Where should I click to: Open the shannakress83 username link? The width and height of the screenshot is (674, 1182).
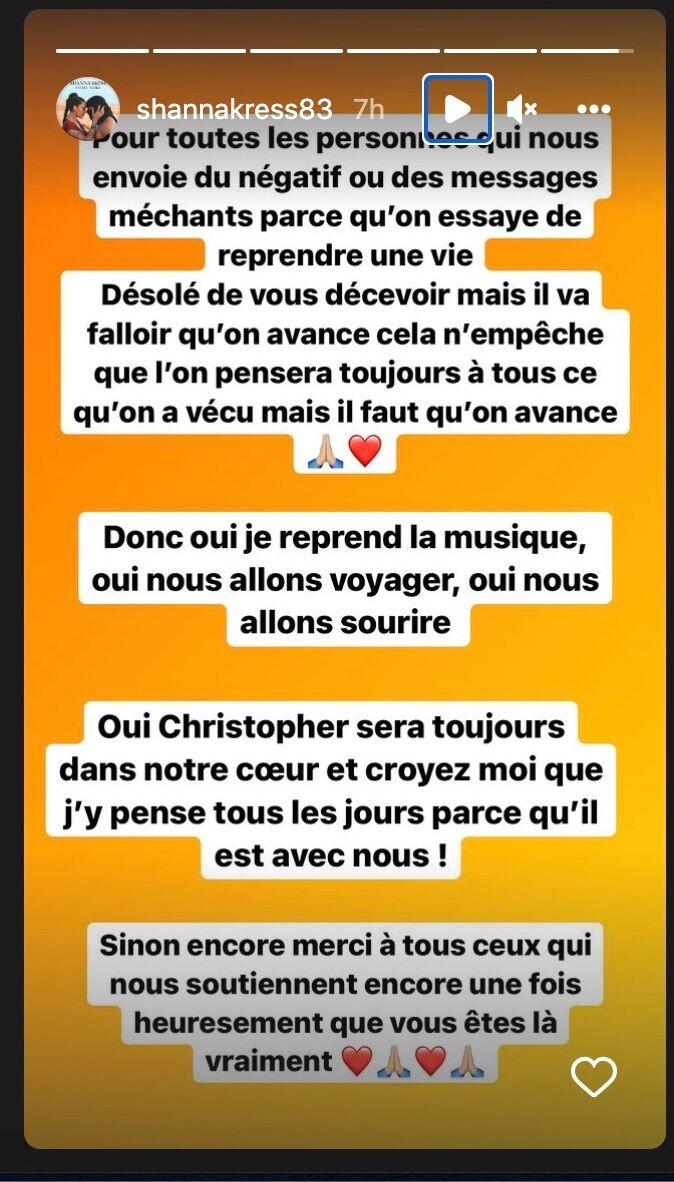(234, 109)
